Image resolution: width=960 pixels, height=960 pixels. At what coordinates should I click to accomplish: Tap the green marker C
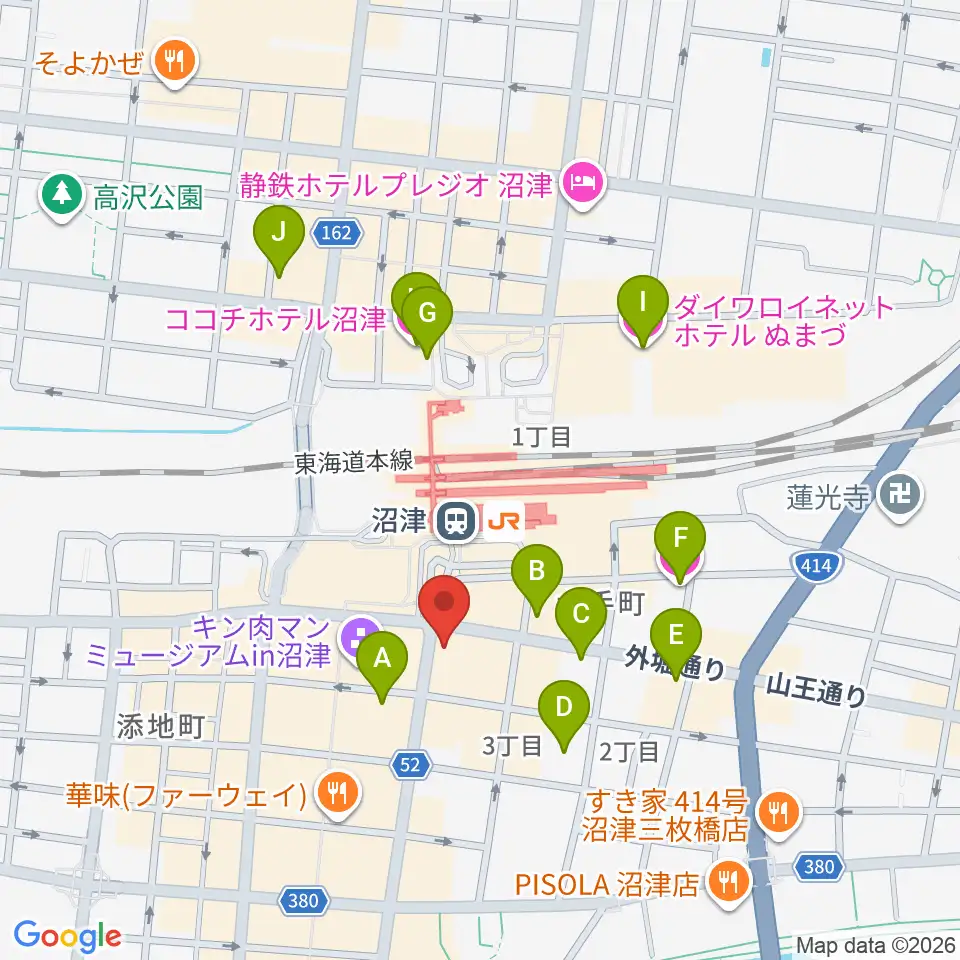coord(581,622)
